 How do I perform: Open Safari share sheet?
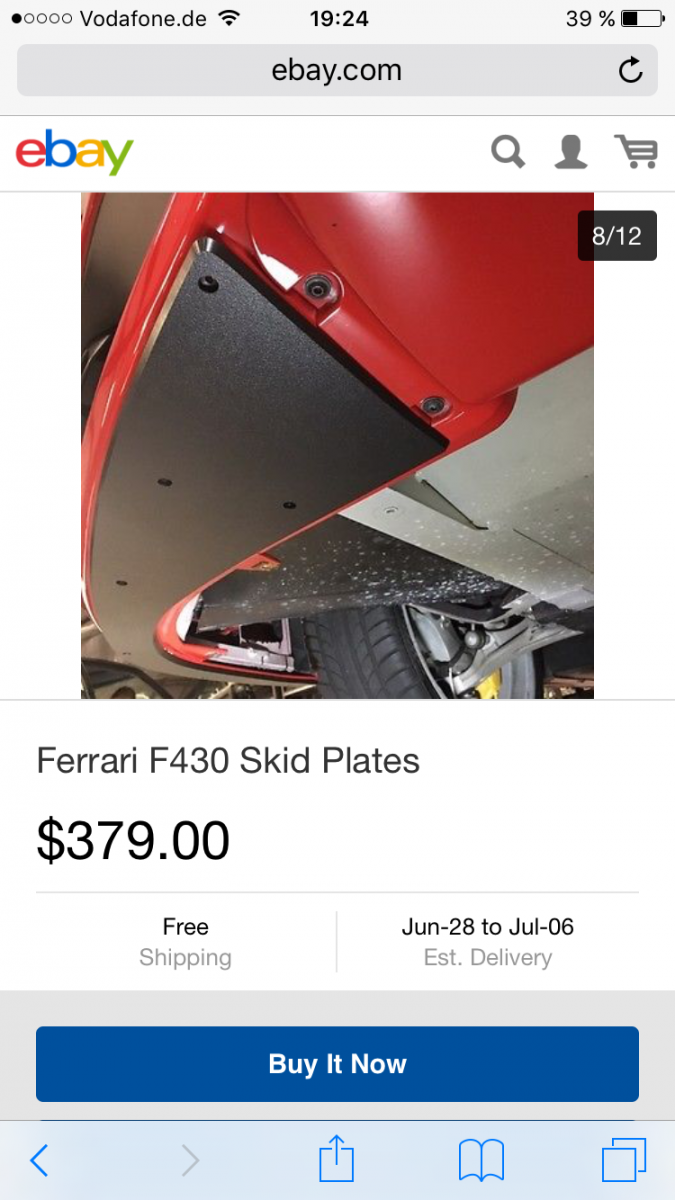tap(337, 1160)
